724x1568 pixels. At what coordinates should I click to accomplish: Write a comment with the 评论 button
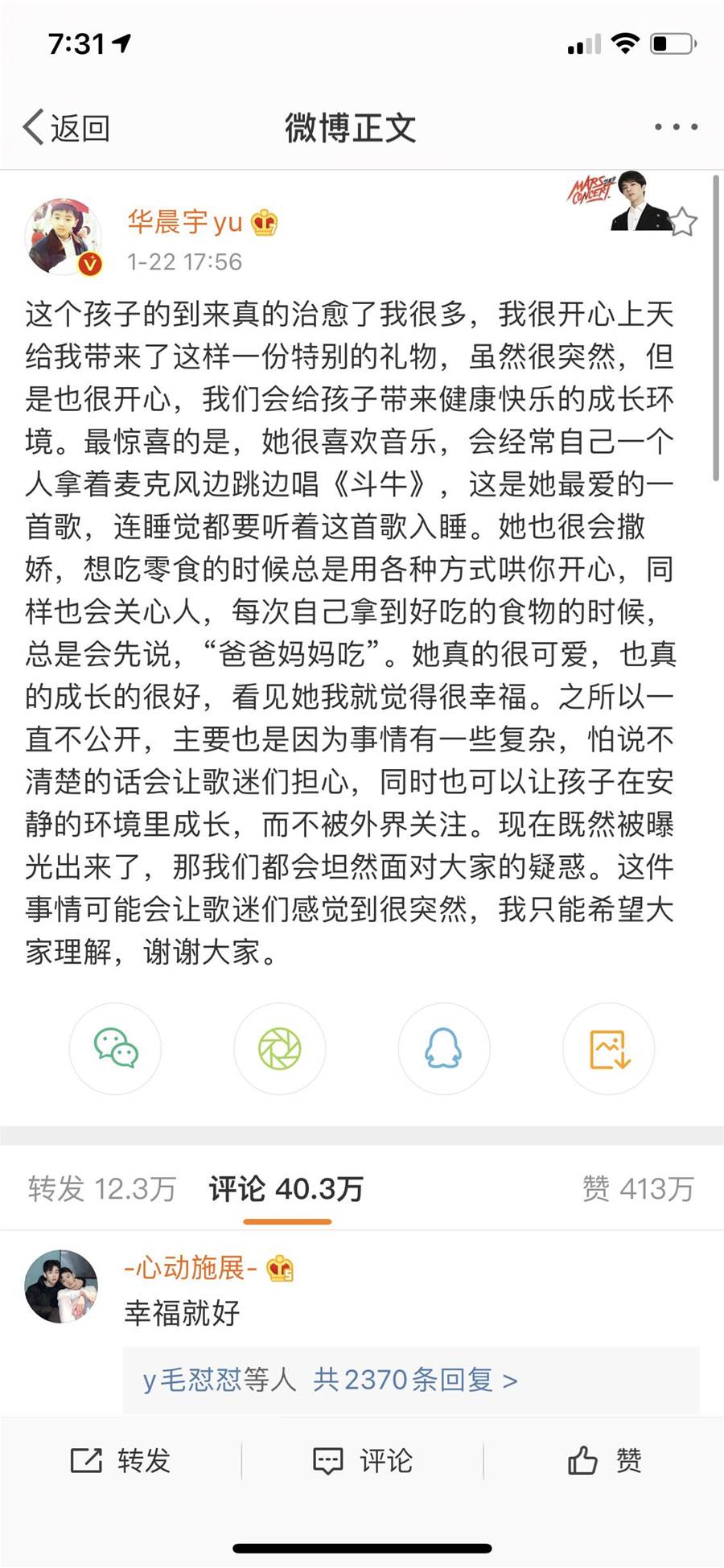(362, 1460)
